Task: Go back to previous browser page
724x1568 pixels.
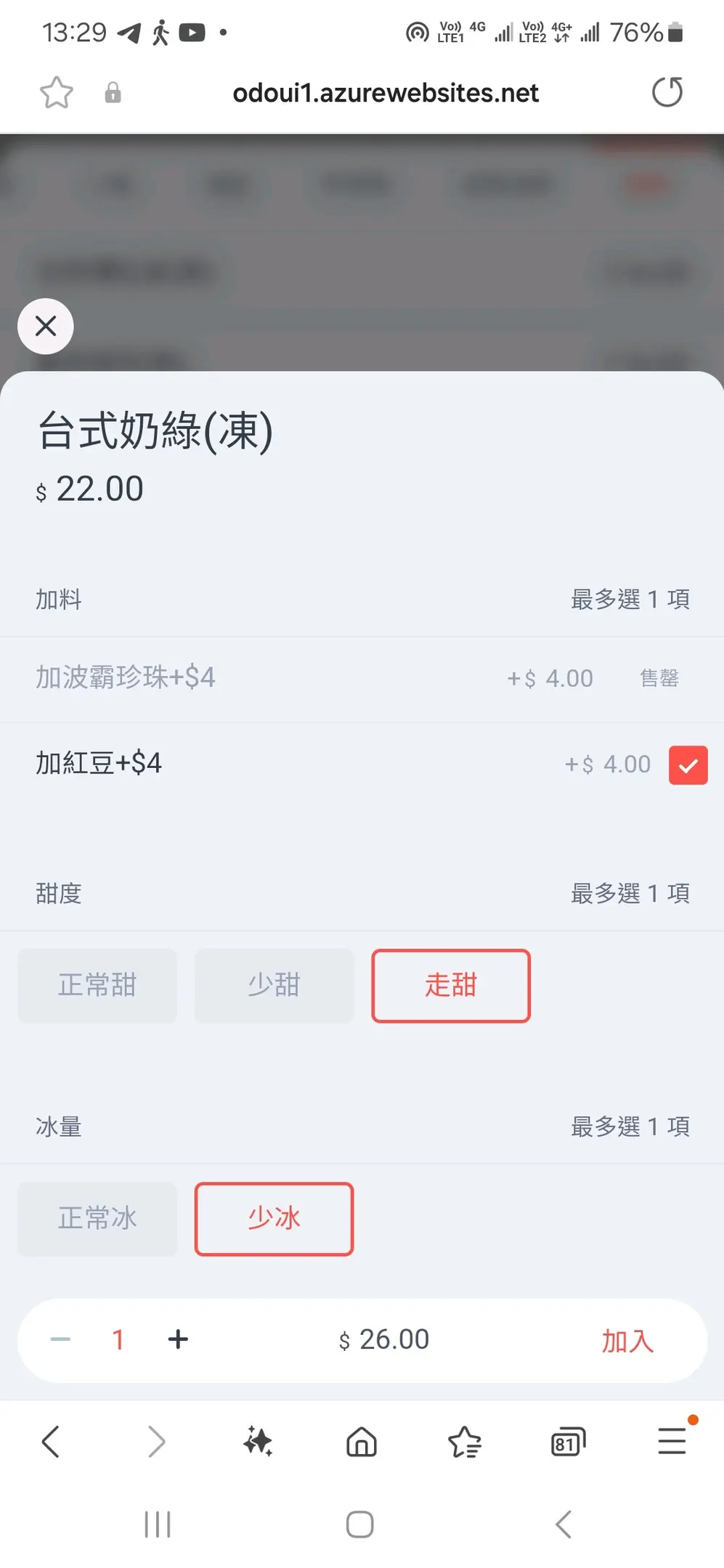Action: (50, 1442)
